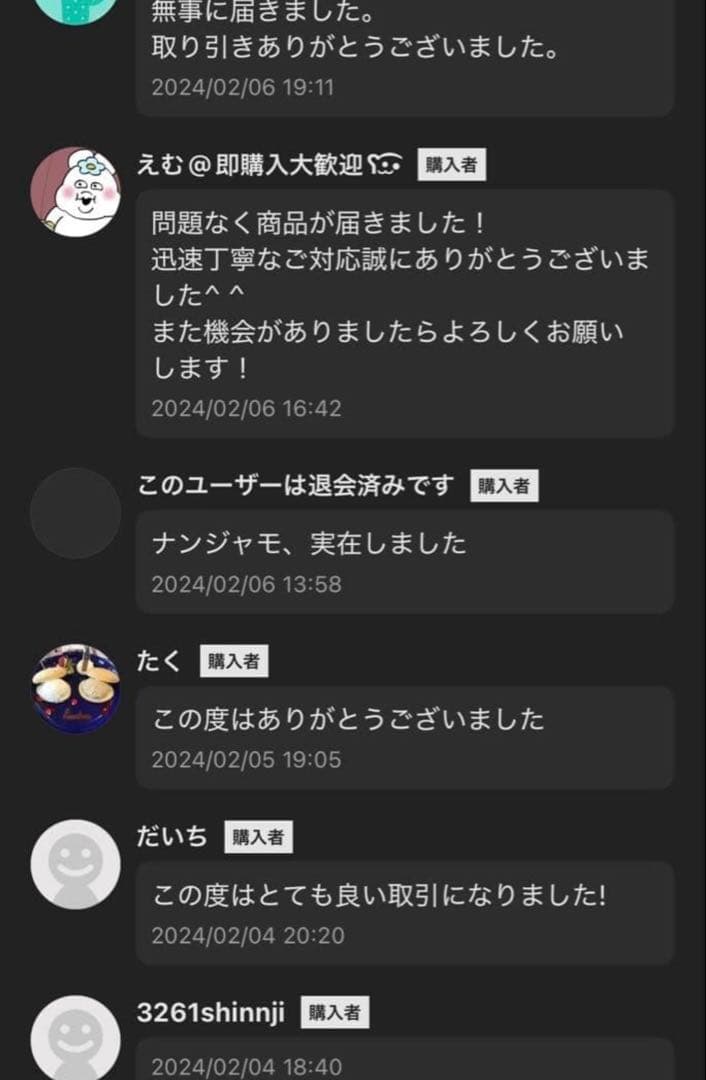View たく's profile picture
This screenshot has height=1080, width=706.
tap(76, 688)
